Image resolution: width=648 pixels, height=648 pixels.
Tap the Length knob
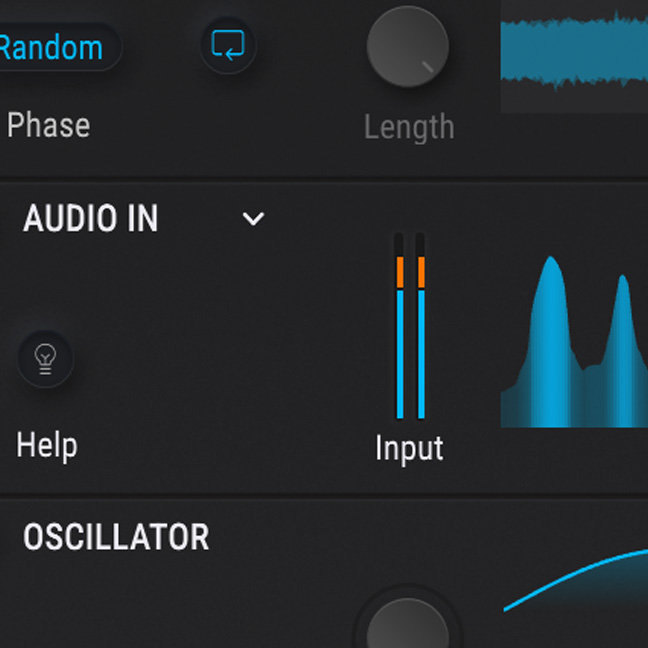[x=407, y=47]
